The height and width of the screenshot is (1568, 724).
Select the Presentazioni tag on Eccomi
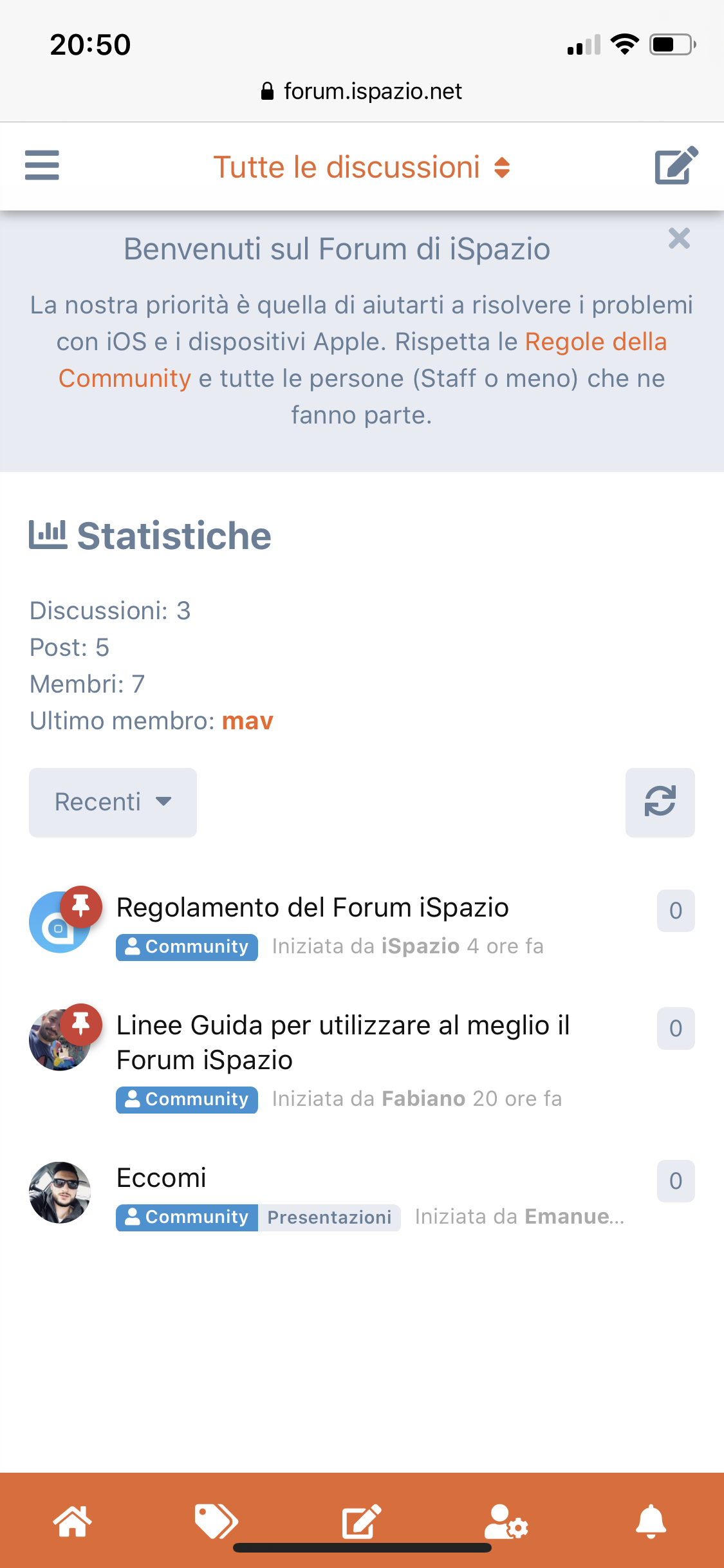329,1217
